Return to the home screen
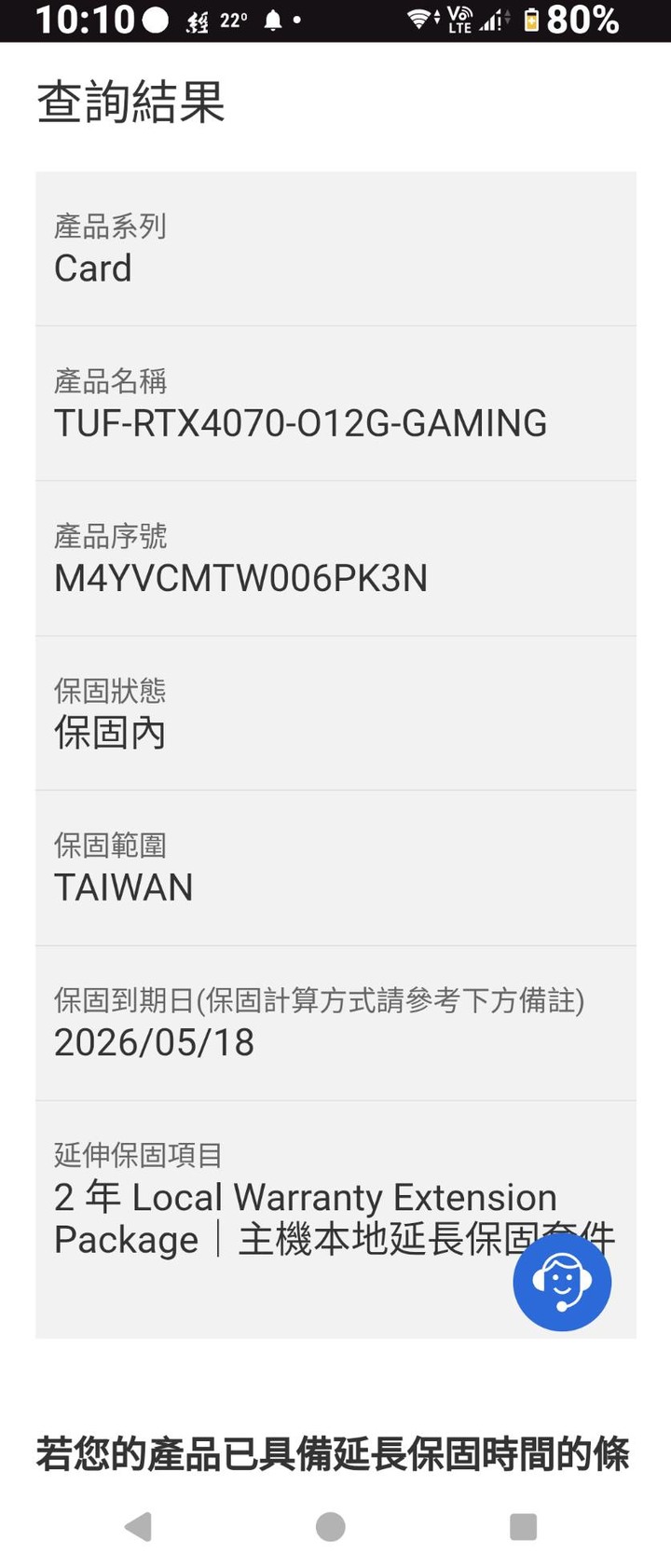This screenshot has width=671, height=1568. point(331,1527)
